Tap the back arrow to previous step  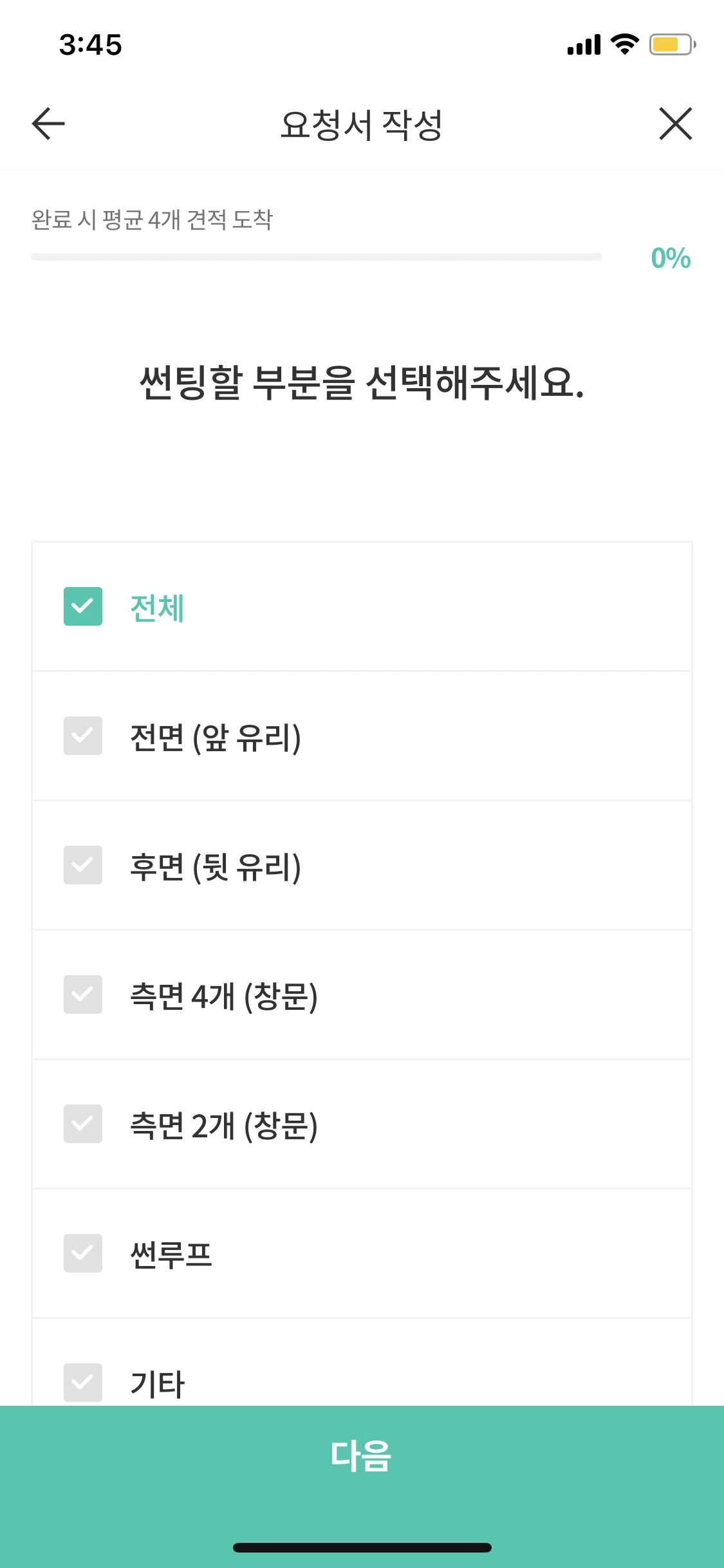[x=46, y=124]
